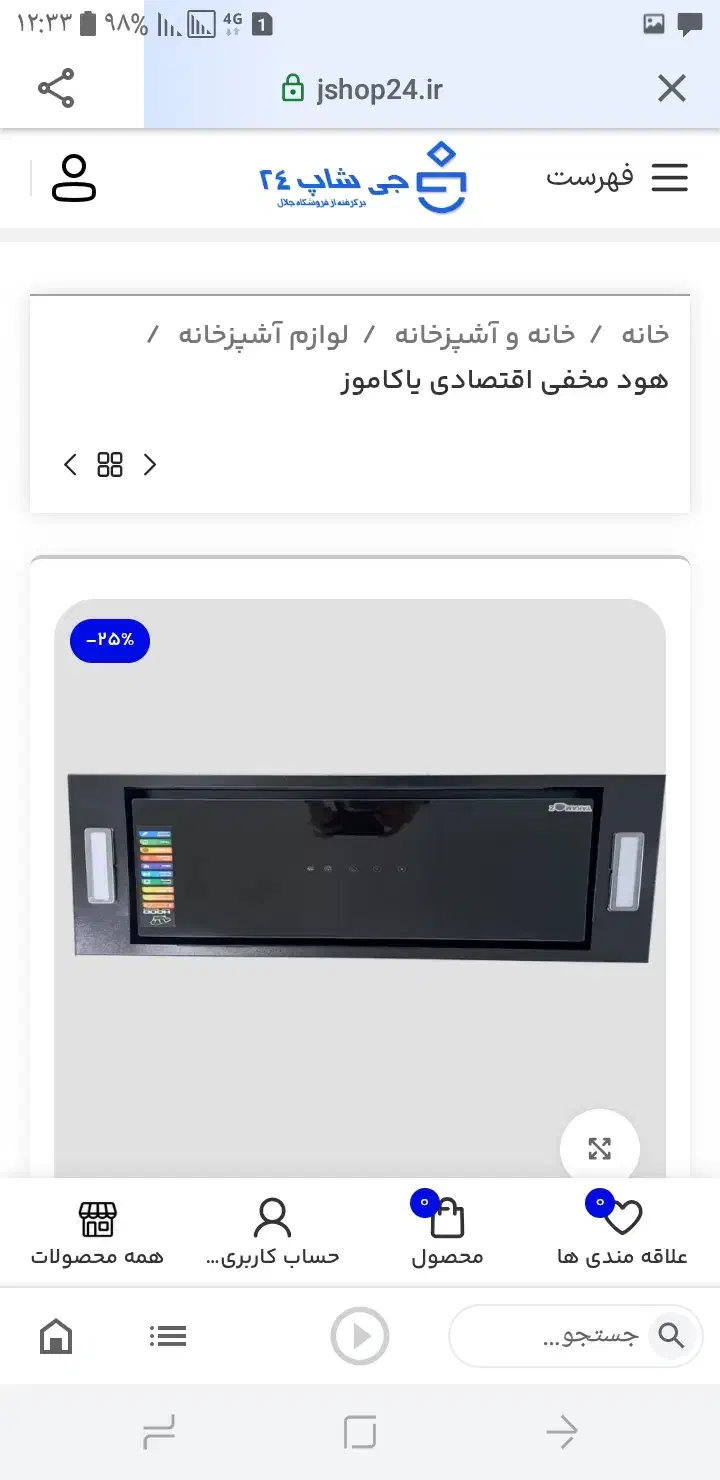Image resolution: width=720 pixels, height=1480 pixels.
Task: Open the همه محصولات store tab
Action: point(97,1232)
